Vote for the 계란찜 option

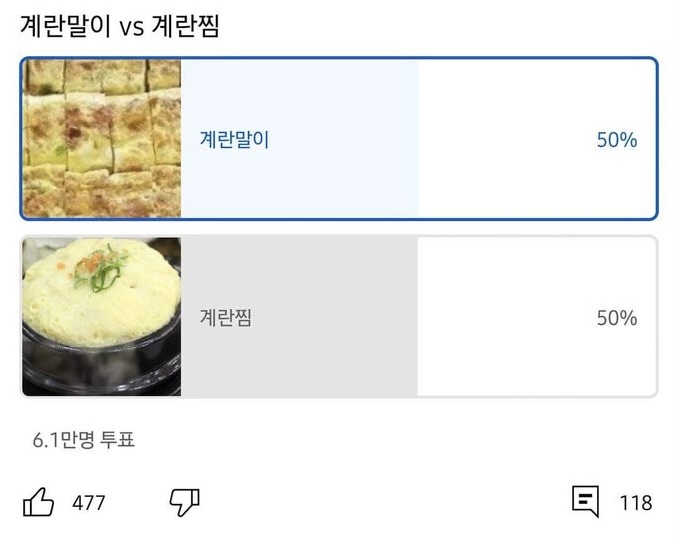(x=340, y=317)
